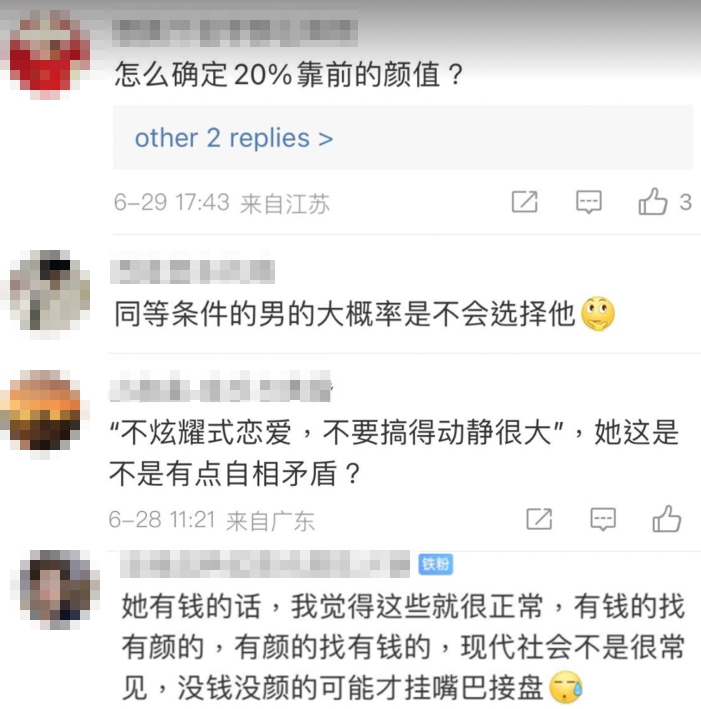Screen dimensions: 701x709
Task: Like the comment with 3 likes
Action: [x=653, y=202]
